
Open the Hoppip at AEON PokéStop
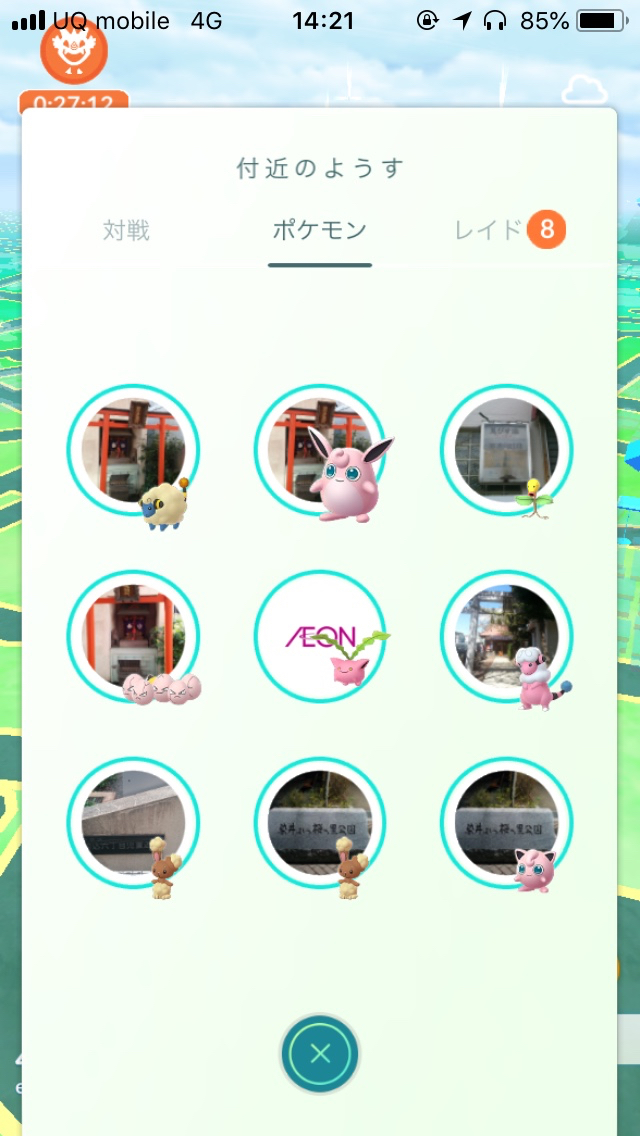coord(320,636)
